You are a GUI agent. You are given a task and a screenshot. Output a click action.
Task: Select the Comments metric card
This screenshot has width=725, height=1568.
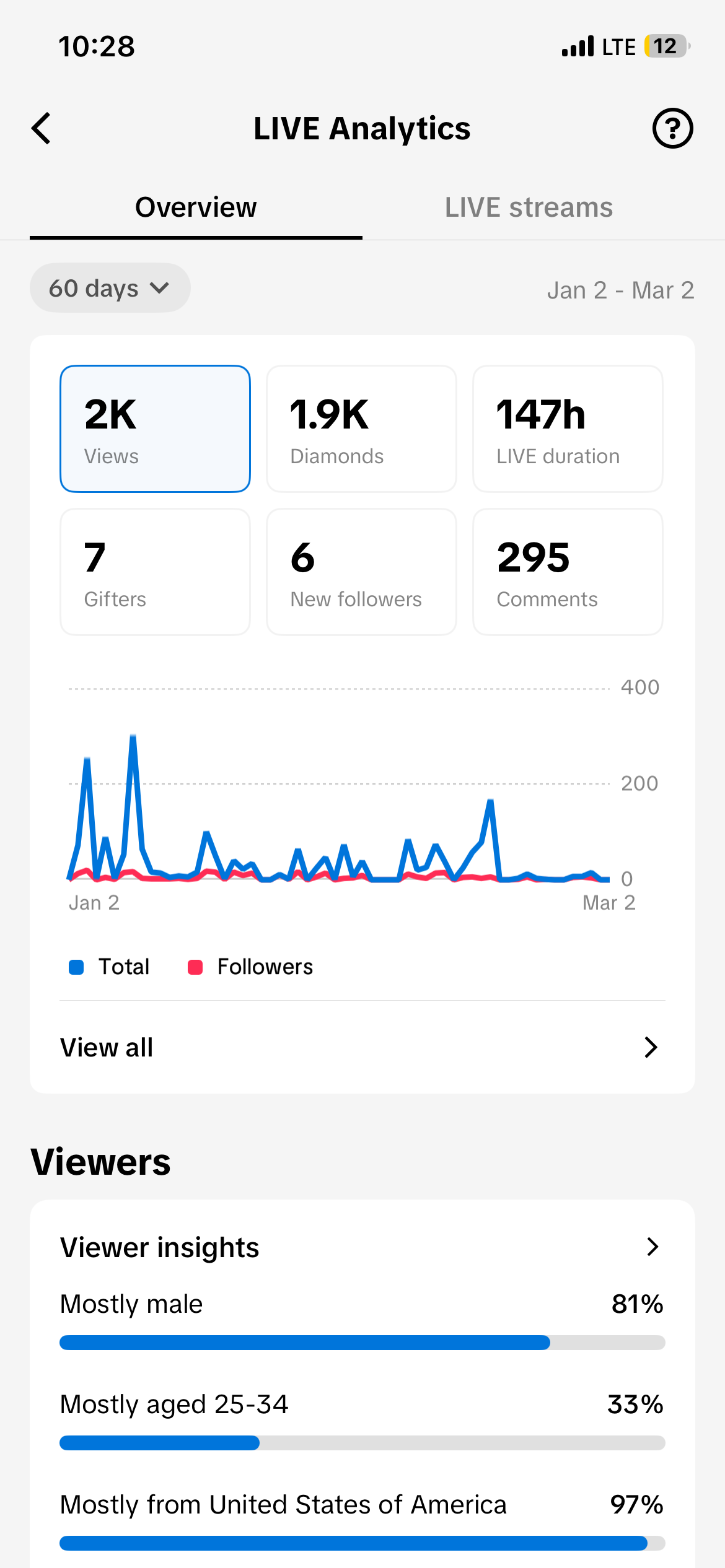(x=568, y=572)
